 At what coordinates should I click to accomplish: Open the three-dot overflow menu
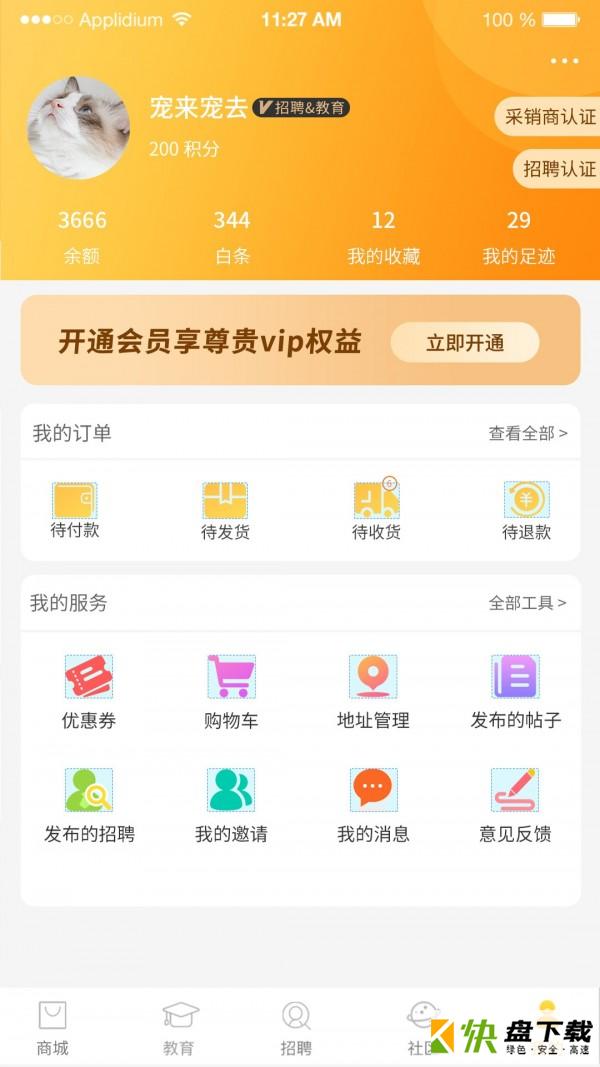coord(564,61)
